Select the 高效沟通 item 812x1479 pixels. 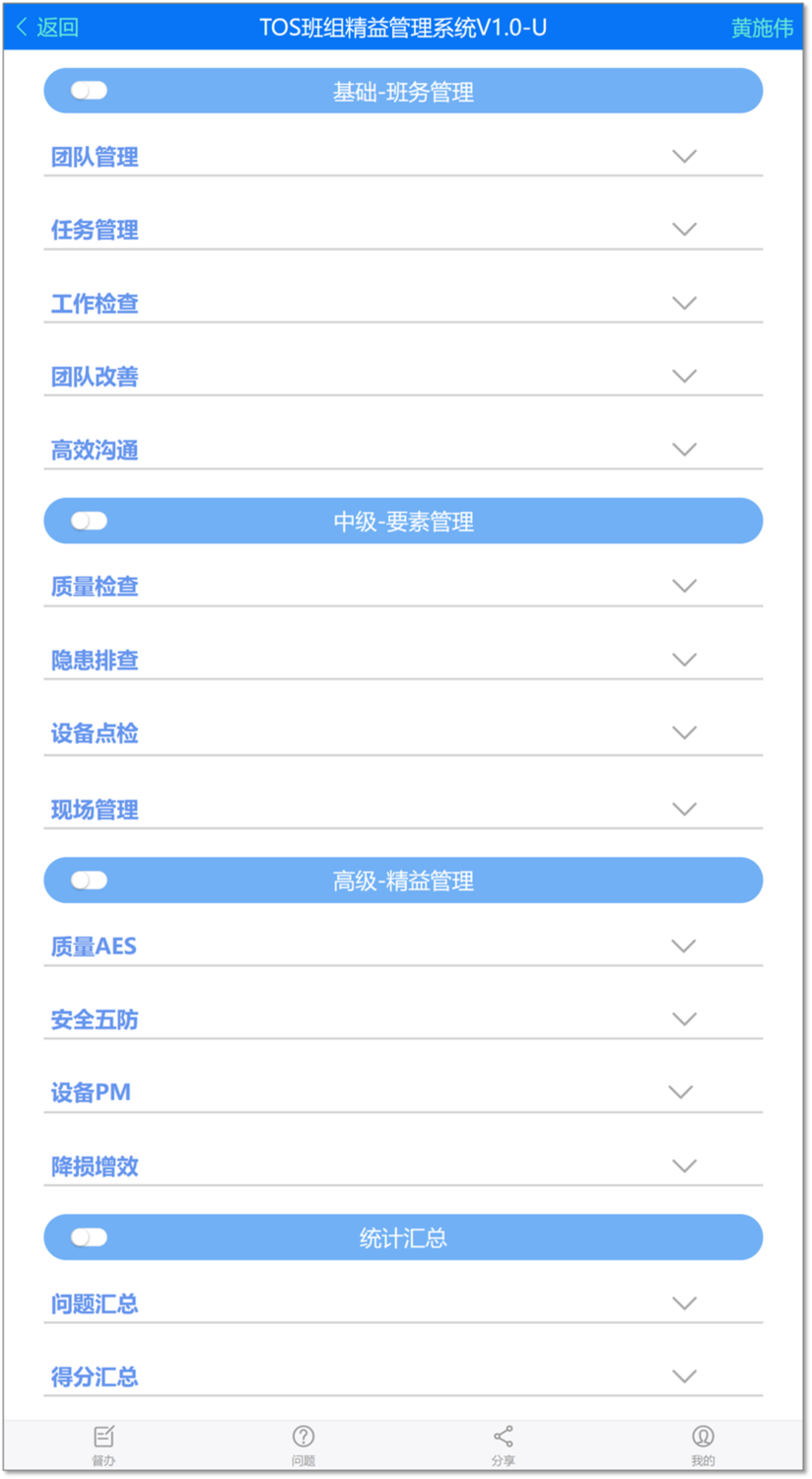[96, 450]
